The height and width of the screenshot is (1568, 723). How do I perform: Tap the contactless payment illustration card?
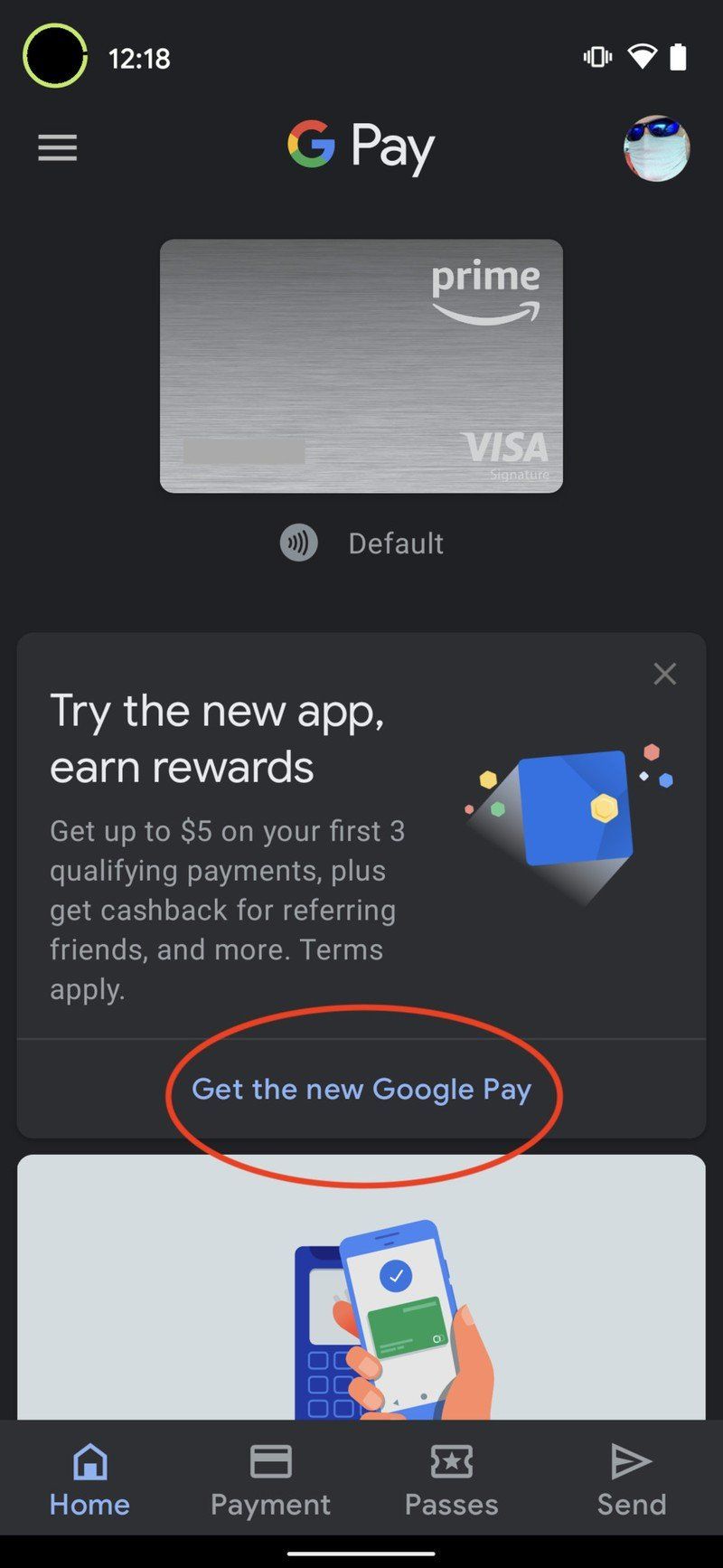tap(361, 1293)
